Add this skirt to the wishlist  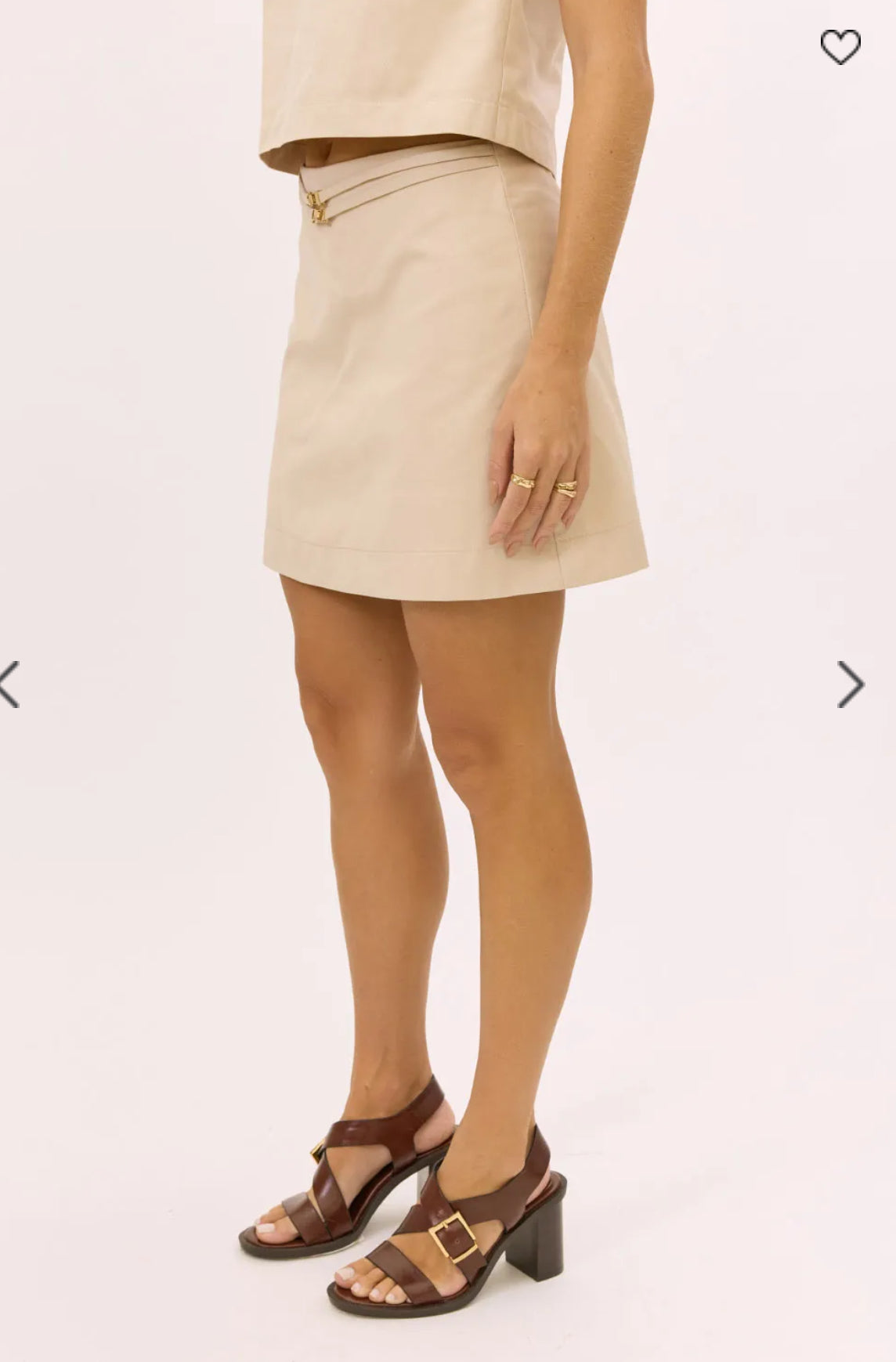[840, 47]
